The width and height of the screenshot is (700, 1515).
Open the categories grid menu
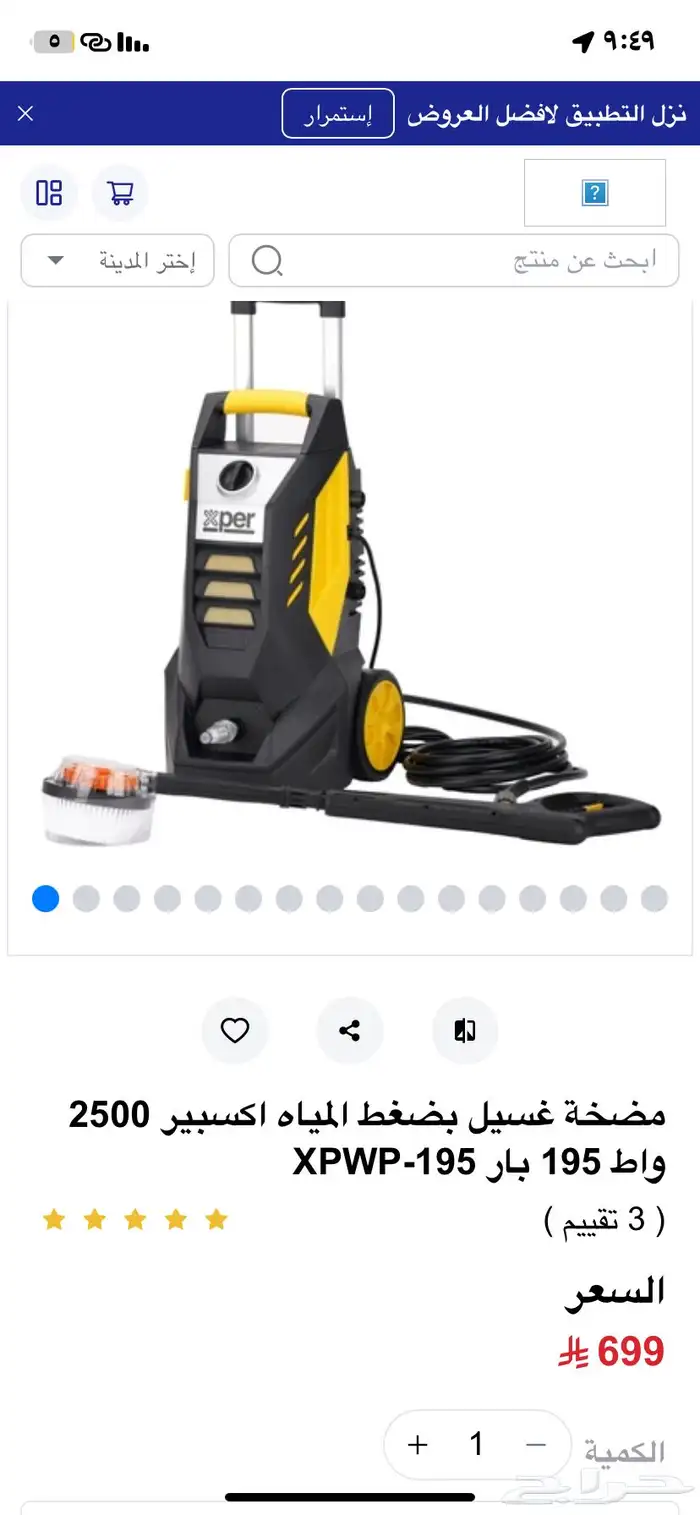click(49, 193)
